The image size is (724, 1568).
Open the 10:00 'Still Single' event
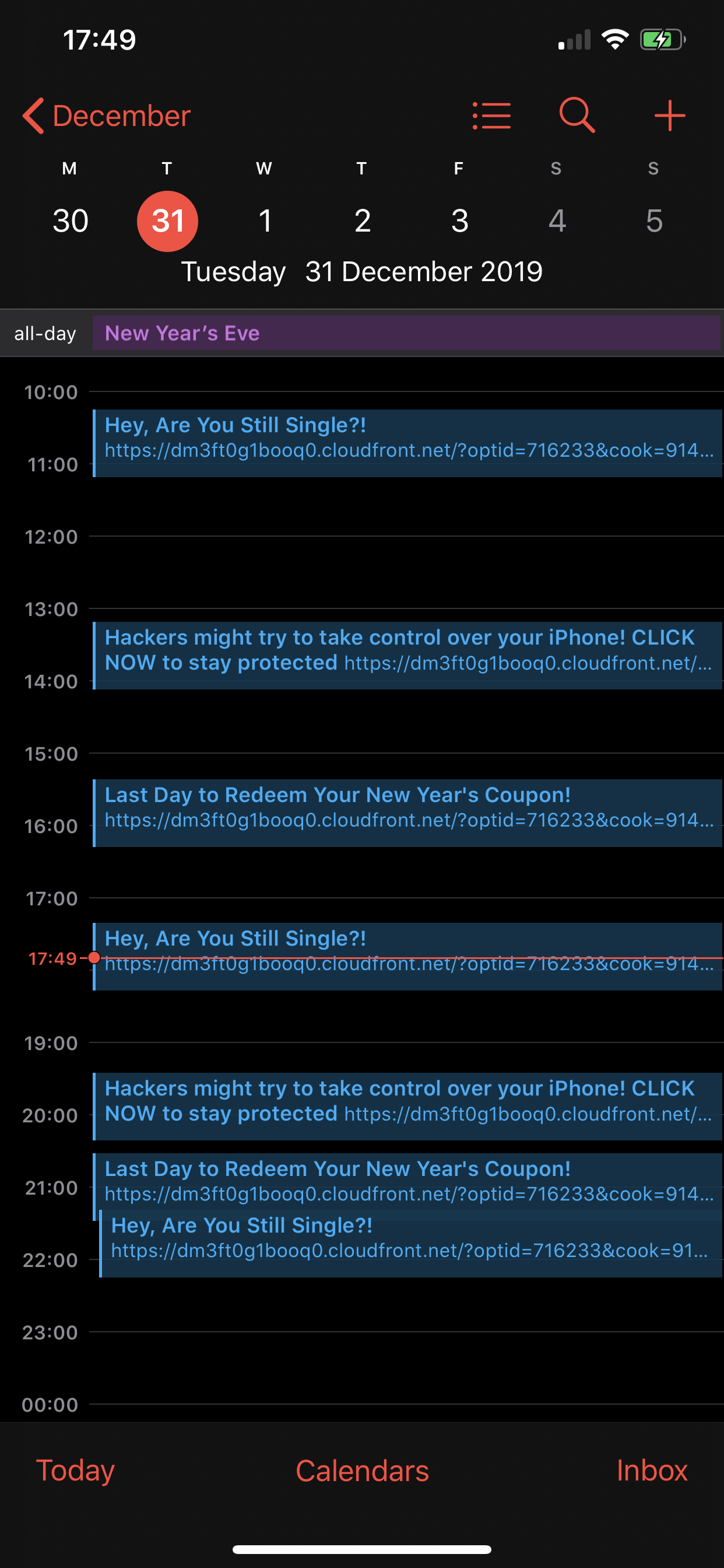pos(407,443)
